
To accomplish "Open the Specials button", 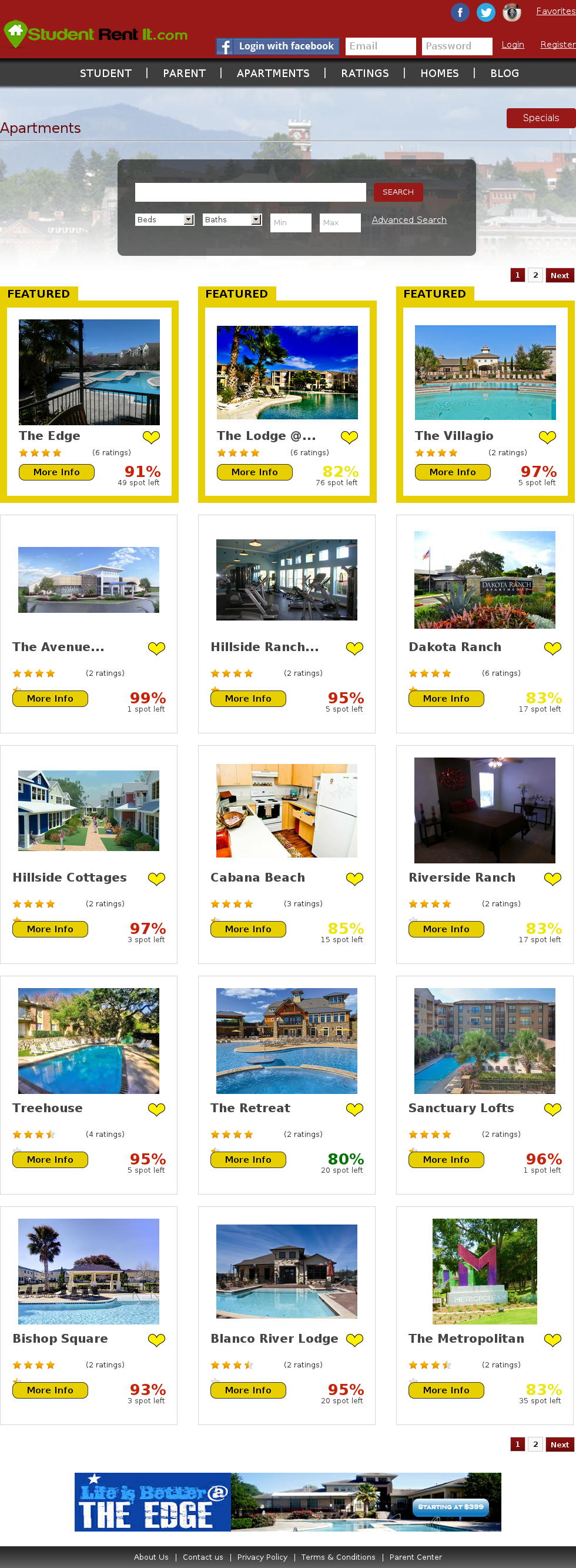I will point(540,118).
